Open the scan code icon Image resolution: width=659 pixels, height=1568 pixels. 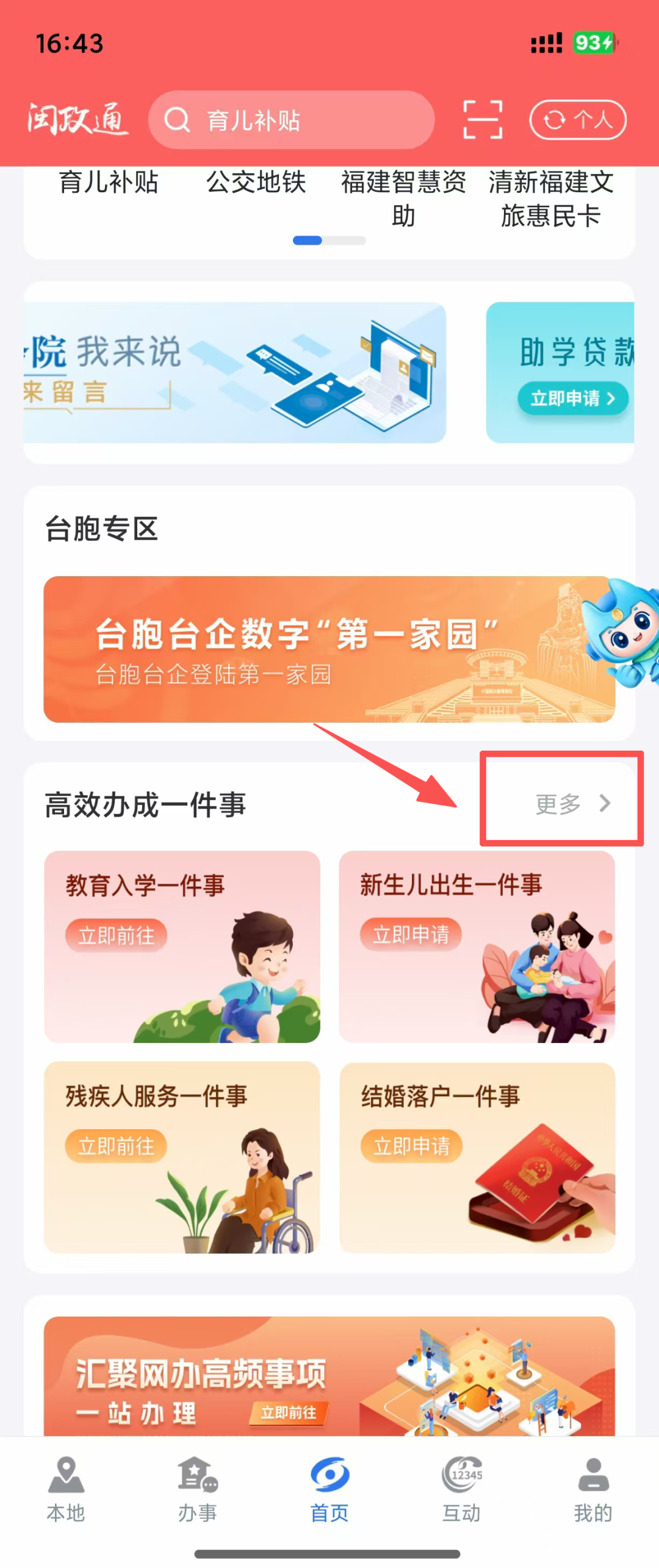483,120
